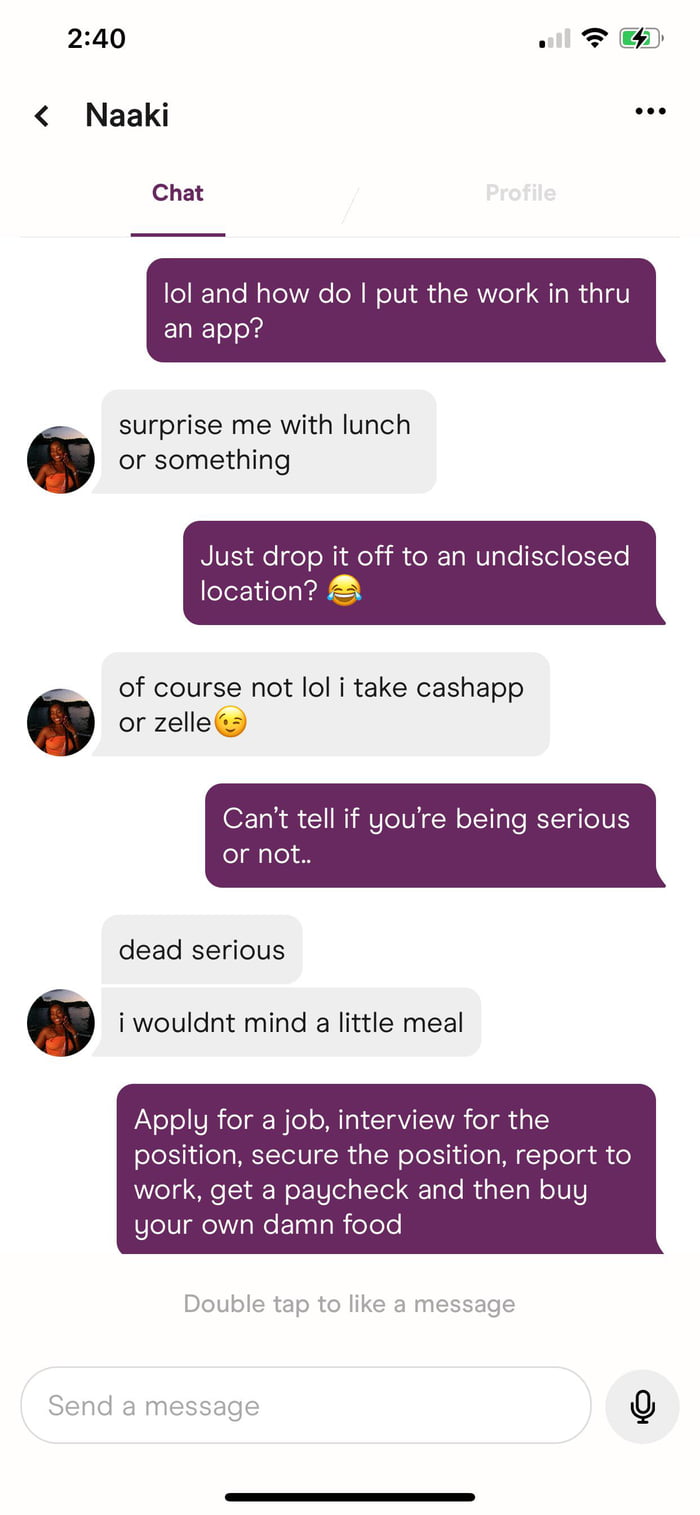This screenshot has height=1515, width=700.
Task: Tap the Send a message field
Action: (x=305, y=1405)
